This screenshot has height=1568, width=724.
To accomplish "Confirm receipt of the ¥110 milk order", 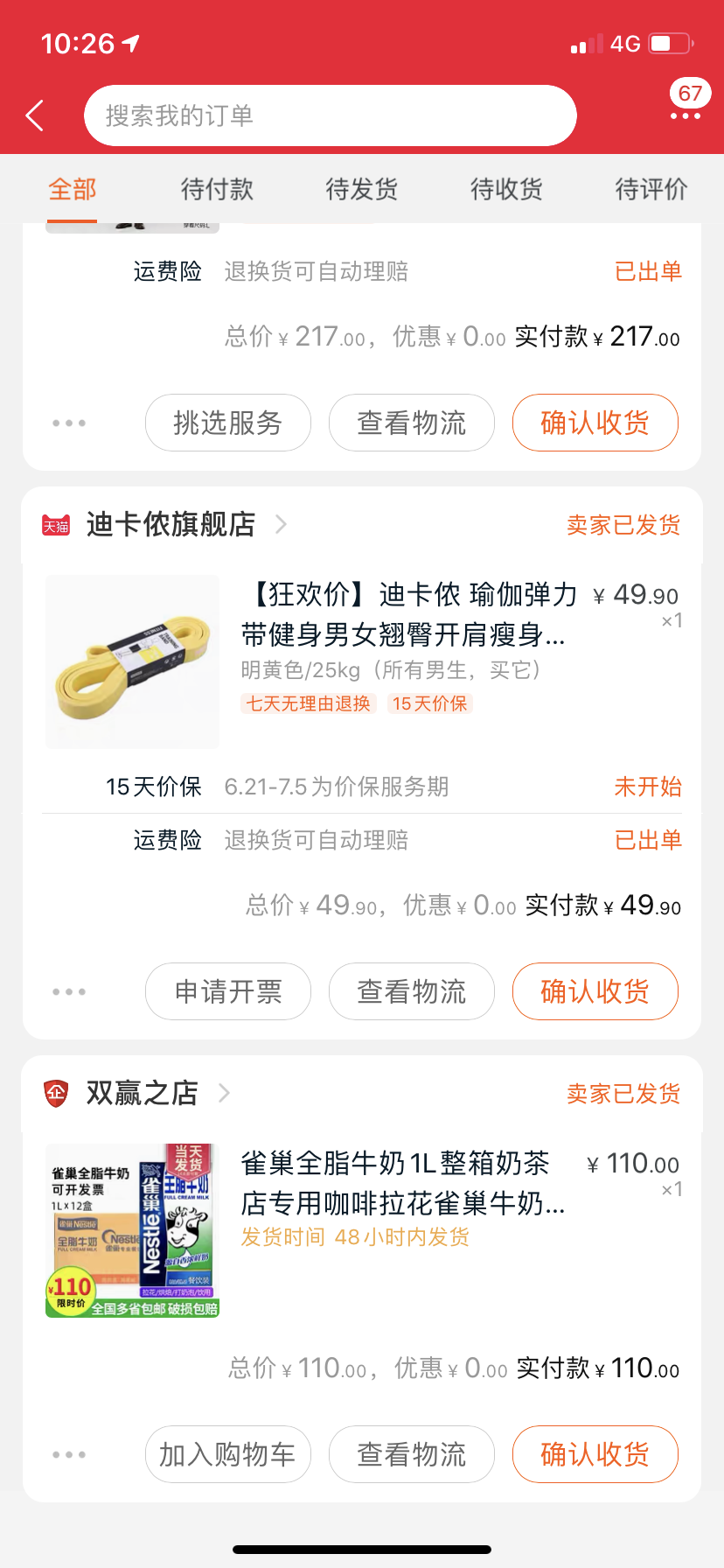I will click(595, 1454).
